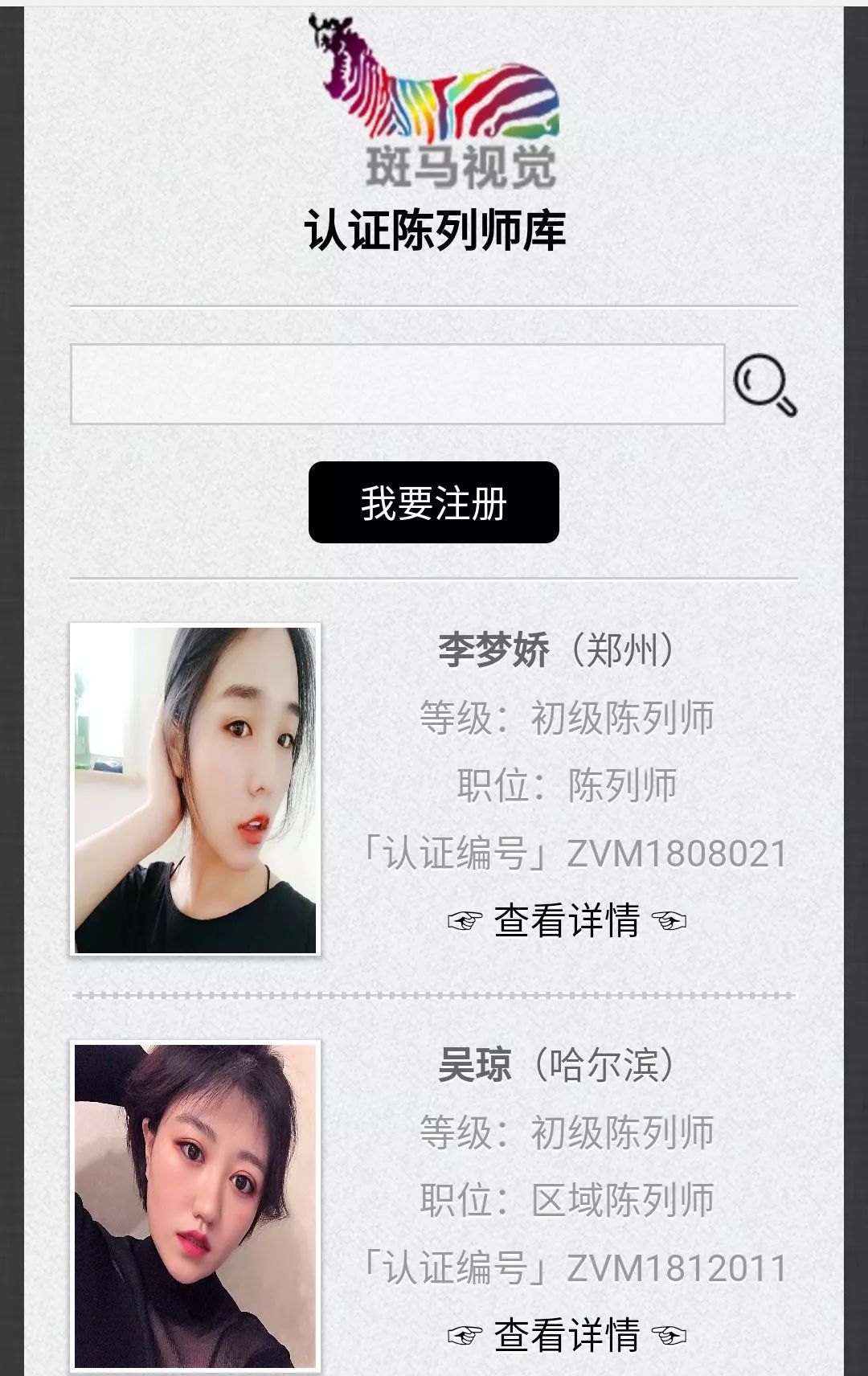This screenshot has height=1376, width=868.
Task: Open the profile photo of 李梦娇
Action: 195,789
